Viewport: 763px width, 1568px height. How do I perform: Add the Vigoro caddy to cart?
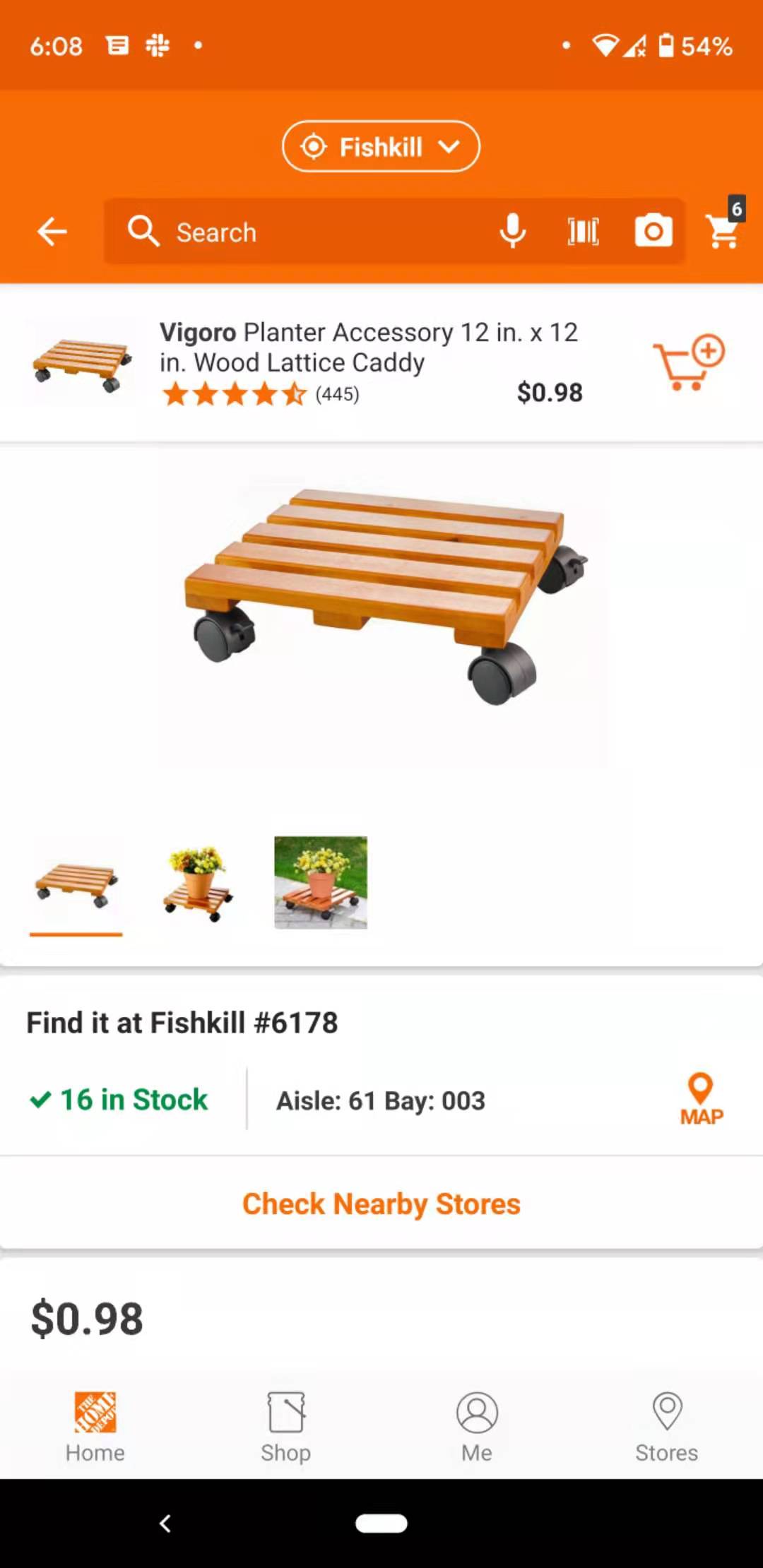690,362
